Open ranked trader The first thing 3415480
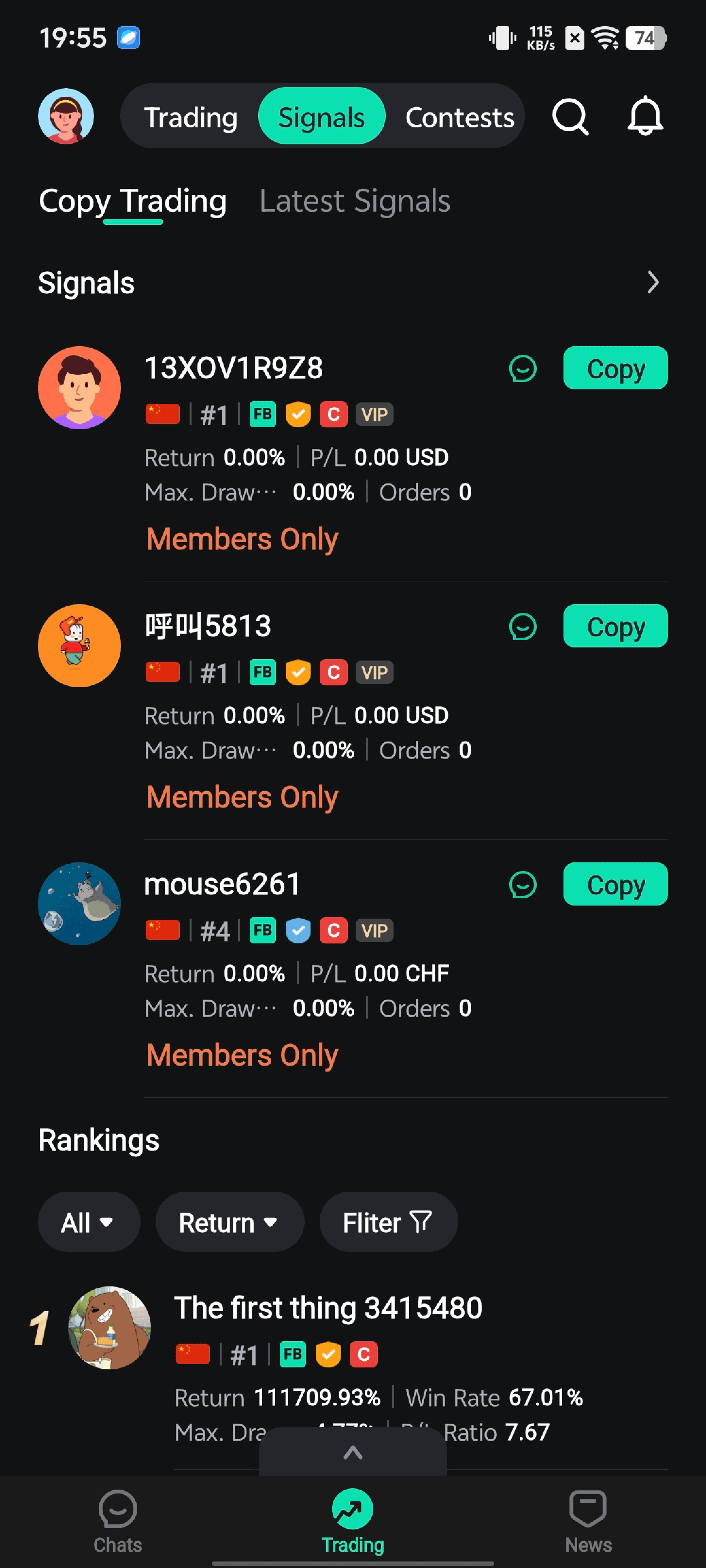 tap(328, 1308)
